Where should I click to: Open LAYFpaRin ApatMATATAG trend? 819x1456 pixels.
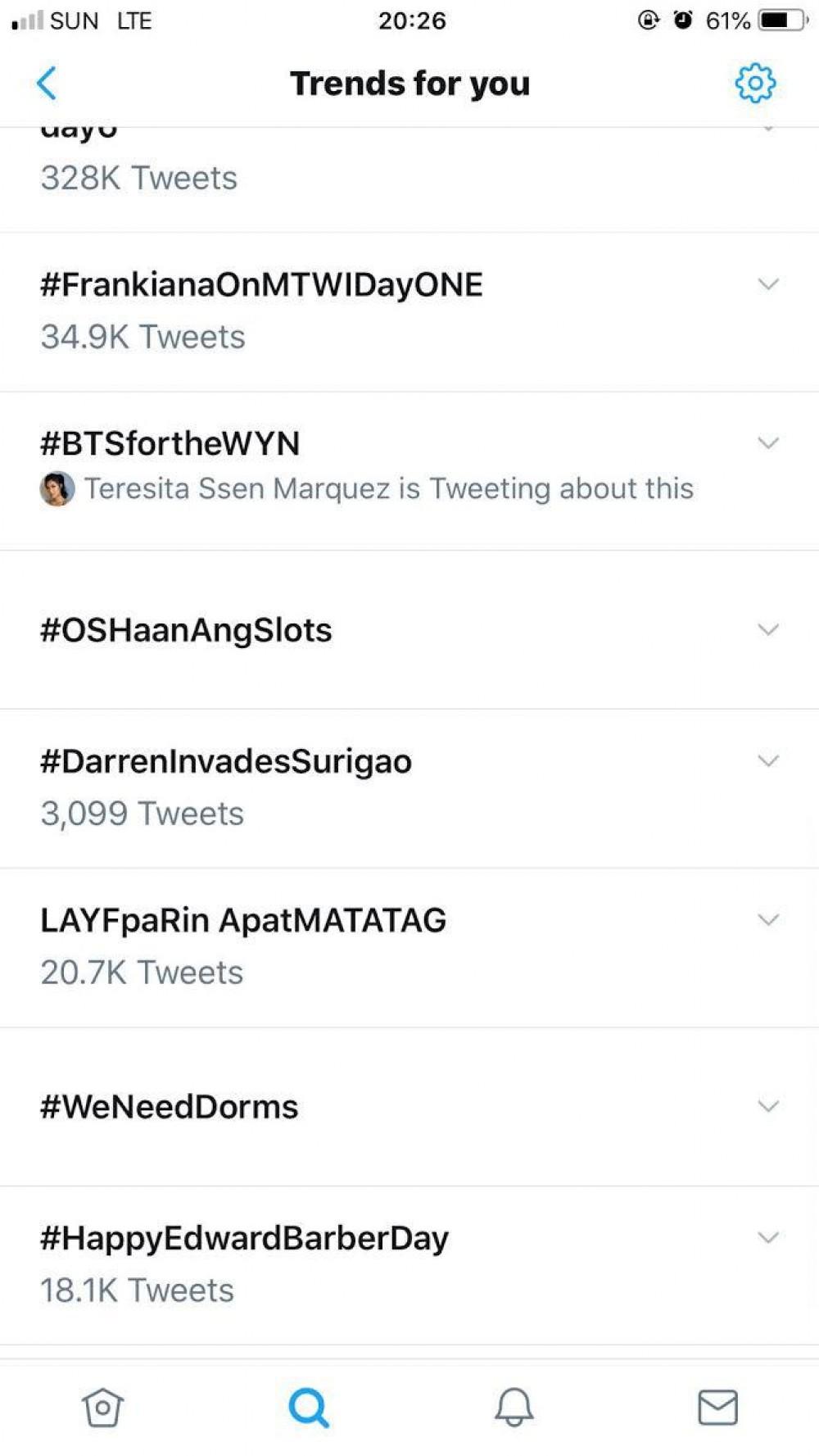tap(243, 920)
